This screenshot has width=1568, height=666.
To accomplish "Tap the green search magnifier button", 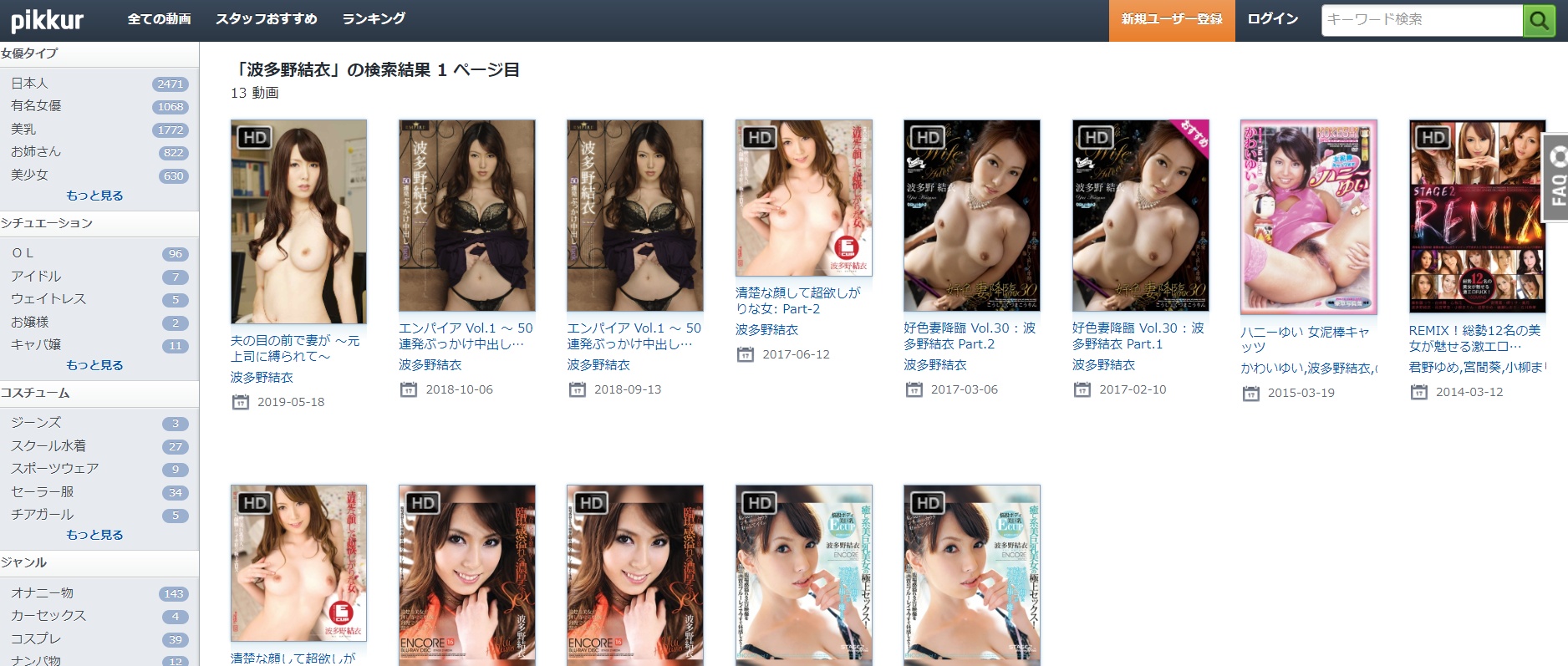I will pos(1539,20).
